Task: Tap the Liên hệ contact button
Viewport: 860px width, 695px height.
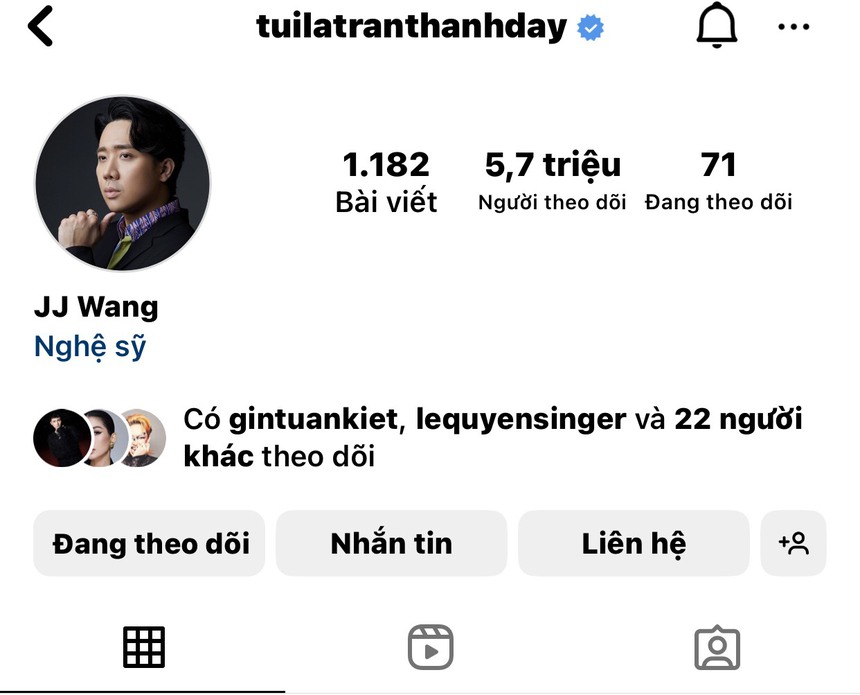Action: (633, 543)
